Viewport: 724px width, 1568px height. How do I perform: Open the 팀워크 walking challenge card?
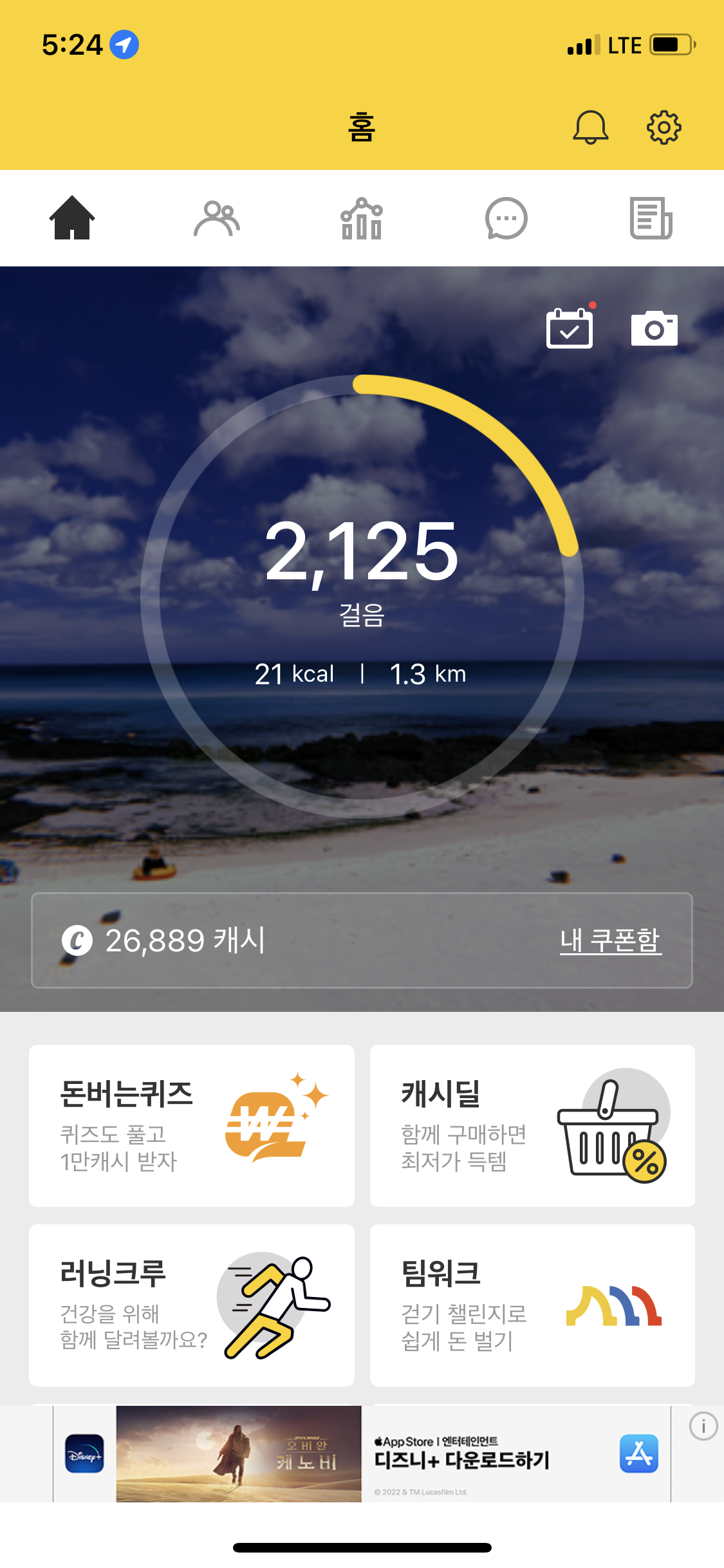(x=532, y=1305)
